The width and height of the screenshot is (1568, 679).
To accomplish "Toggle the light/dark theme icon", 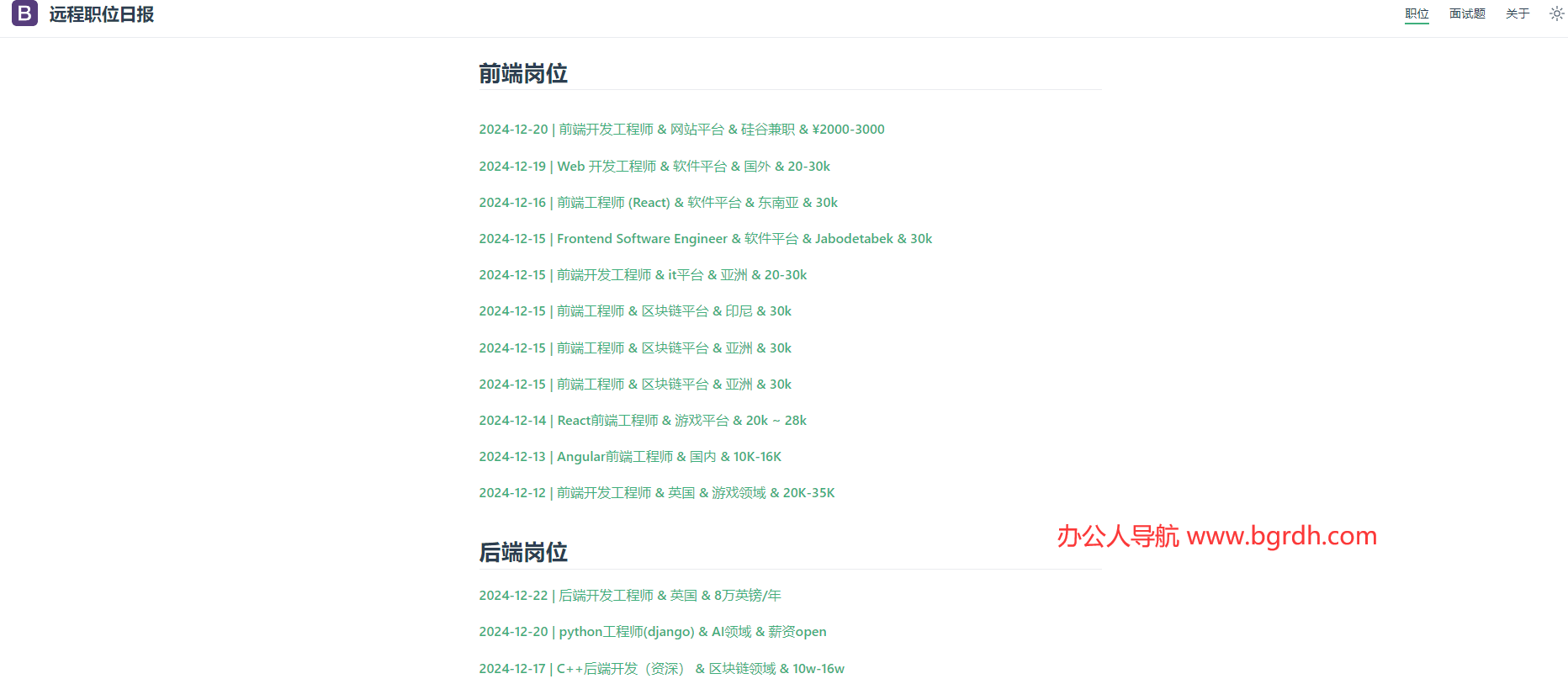I will click(x=1556, y=13).
